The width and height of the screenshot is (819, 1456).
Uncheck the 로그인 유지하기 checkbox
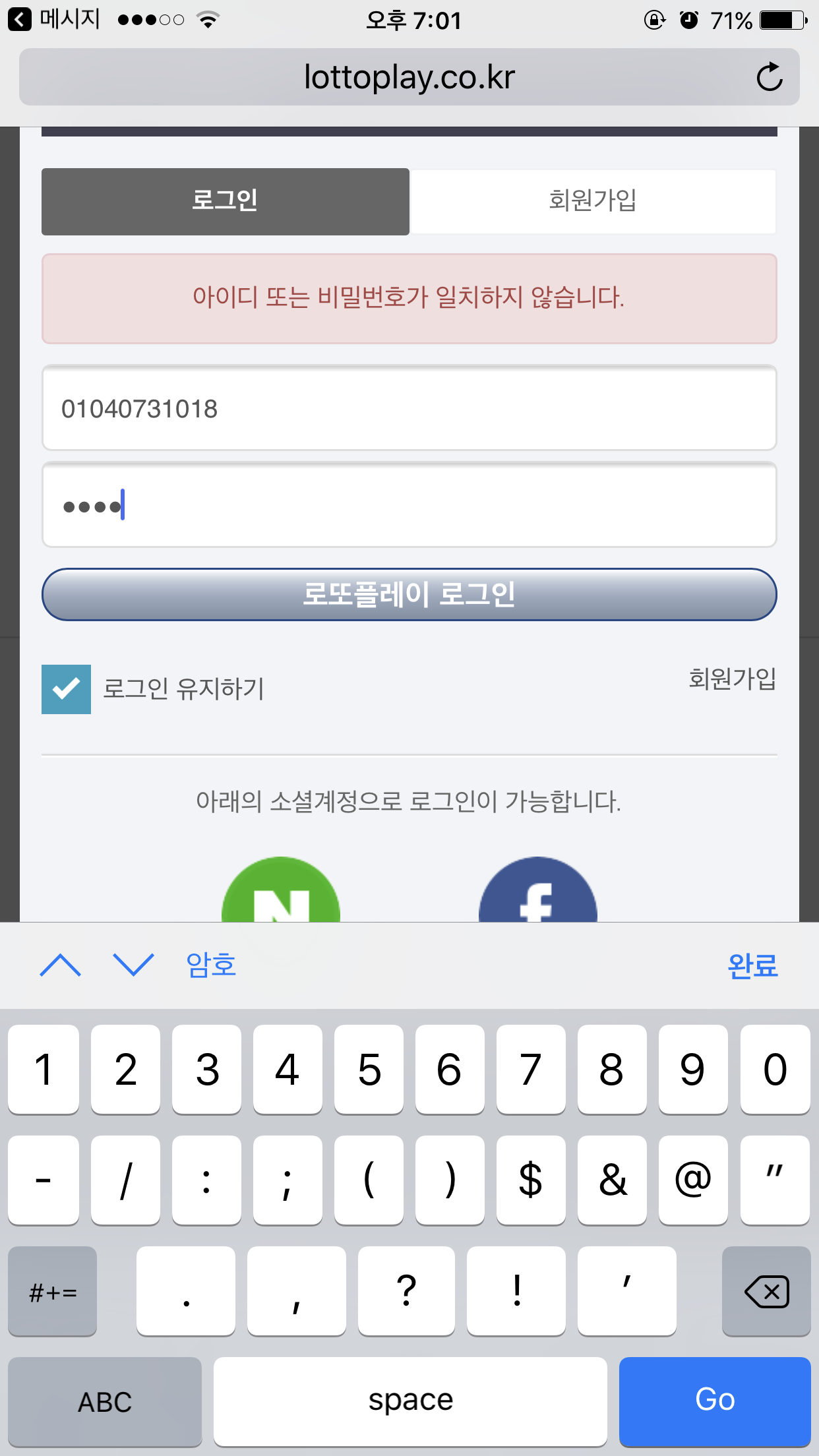(66, 689)
